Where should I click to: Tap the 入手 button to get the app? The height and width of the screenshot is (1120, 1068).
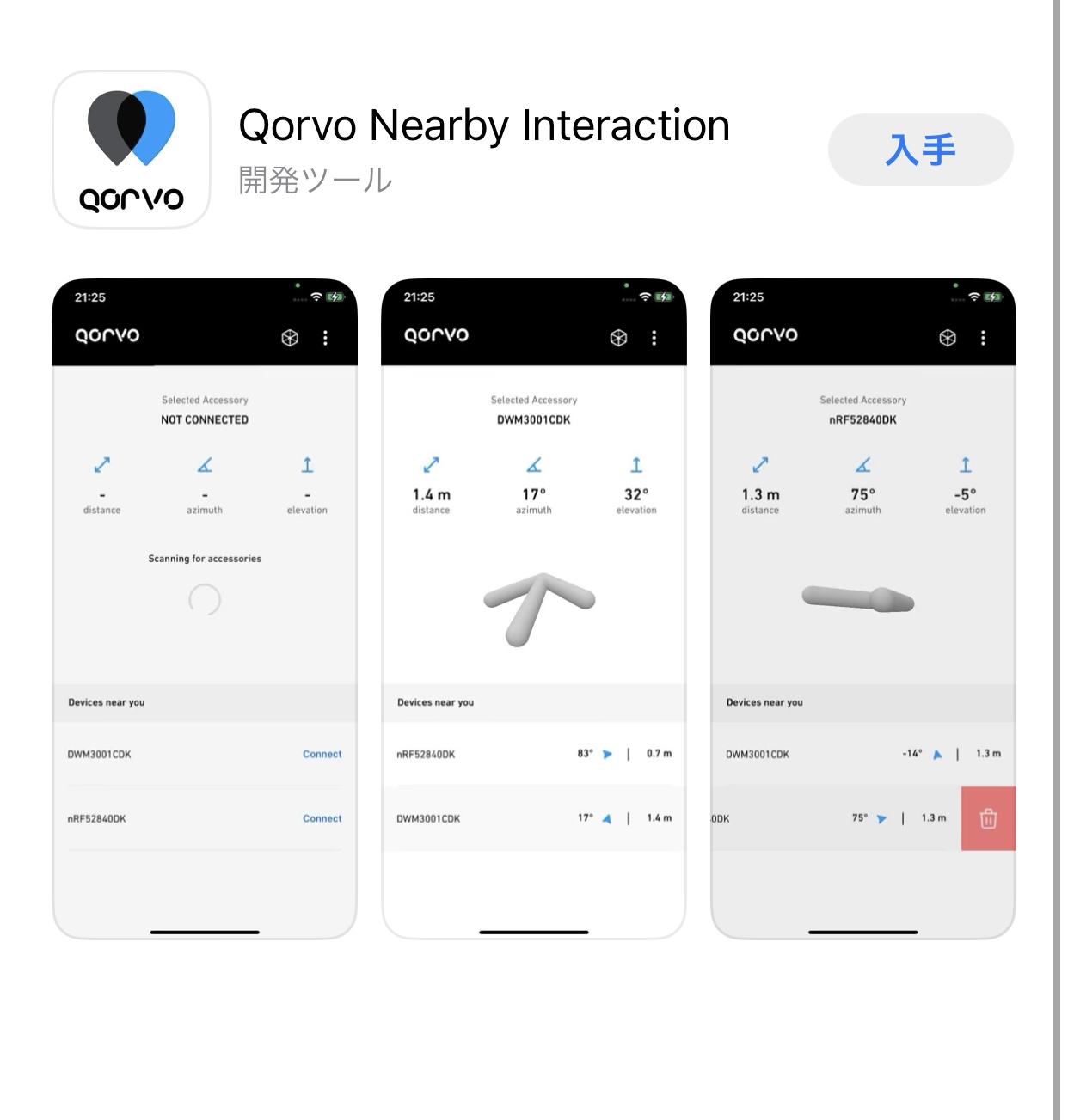tap(920, 150)
